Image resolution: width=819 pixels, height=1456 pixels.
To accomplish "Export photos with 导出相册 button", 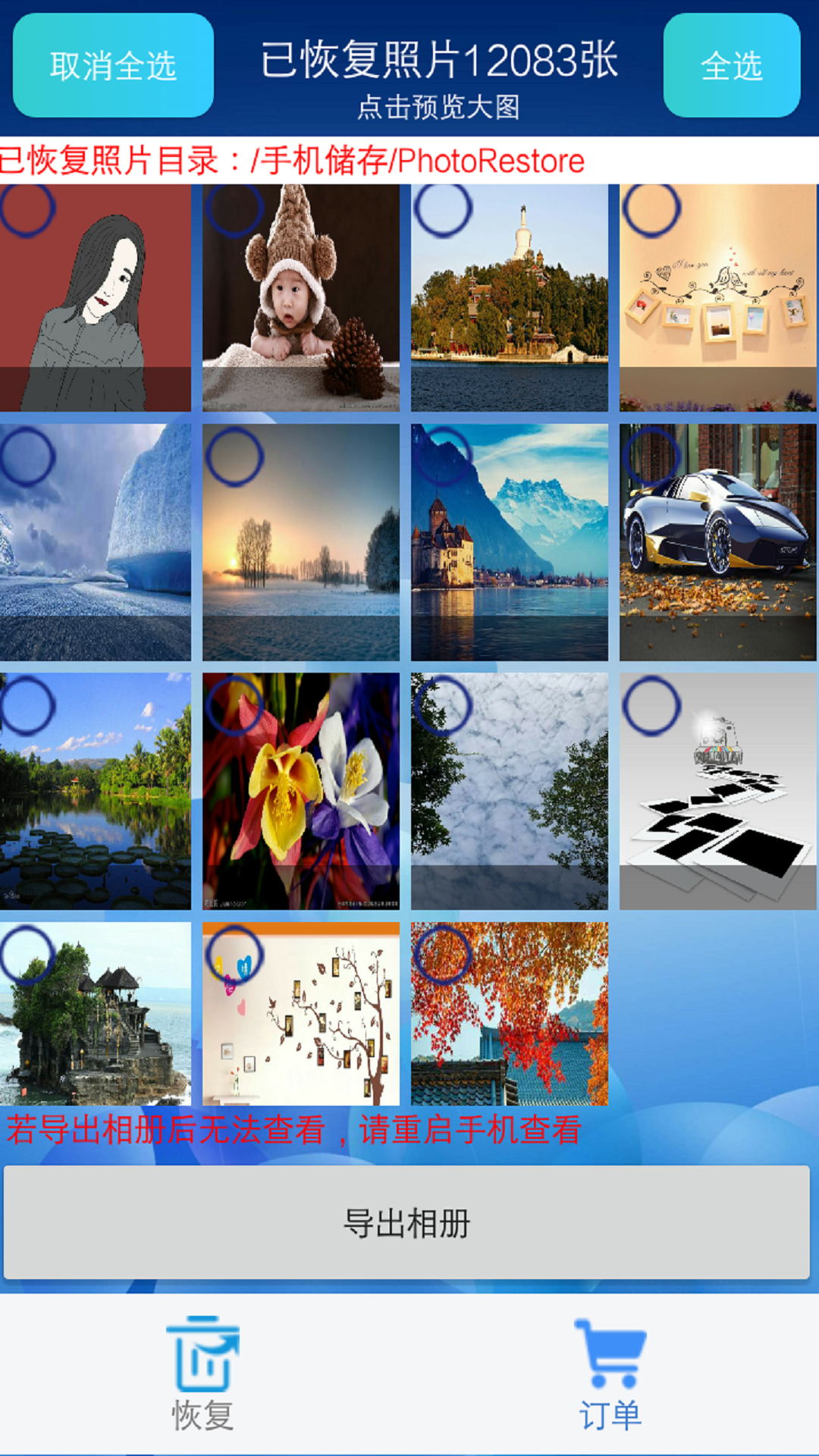I will click(407, 1222).
